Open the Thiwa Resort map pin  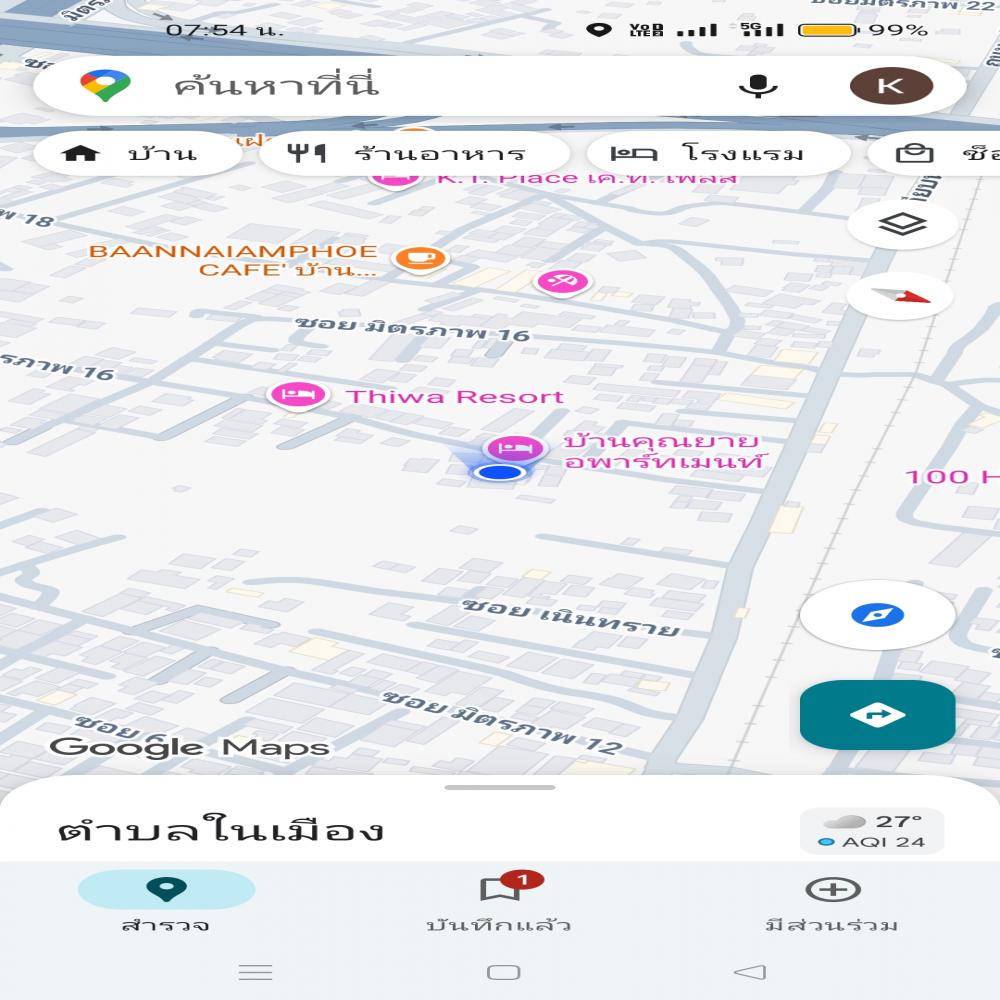pos(298,395)
